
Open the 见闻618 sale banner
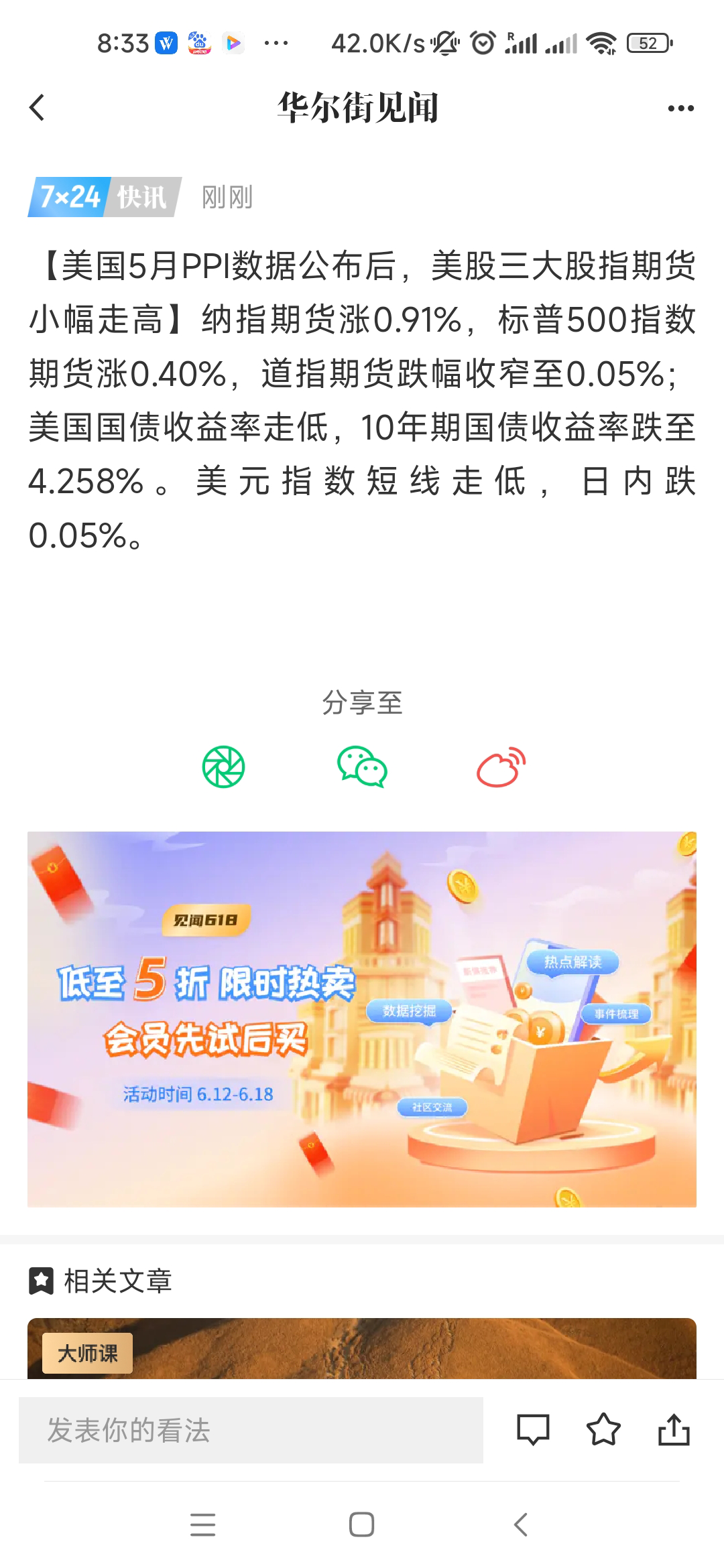[362, 1019]
